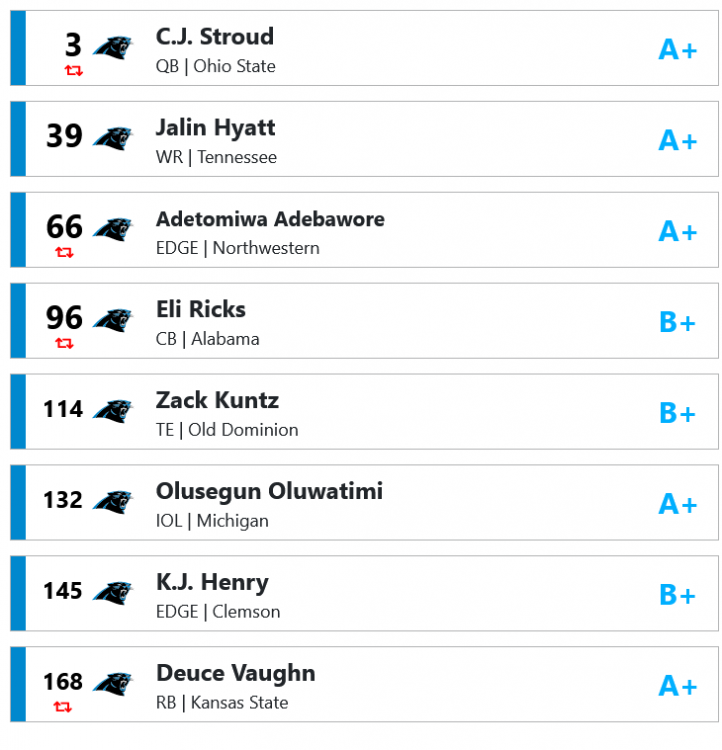Click the Panthers logo on Eli Ricks' row

[x=110, y=319]
